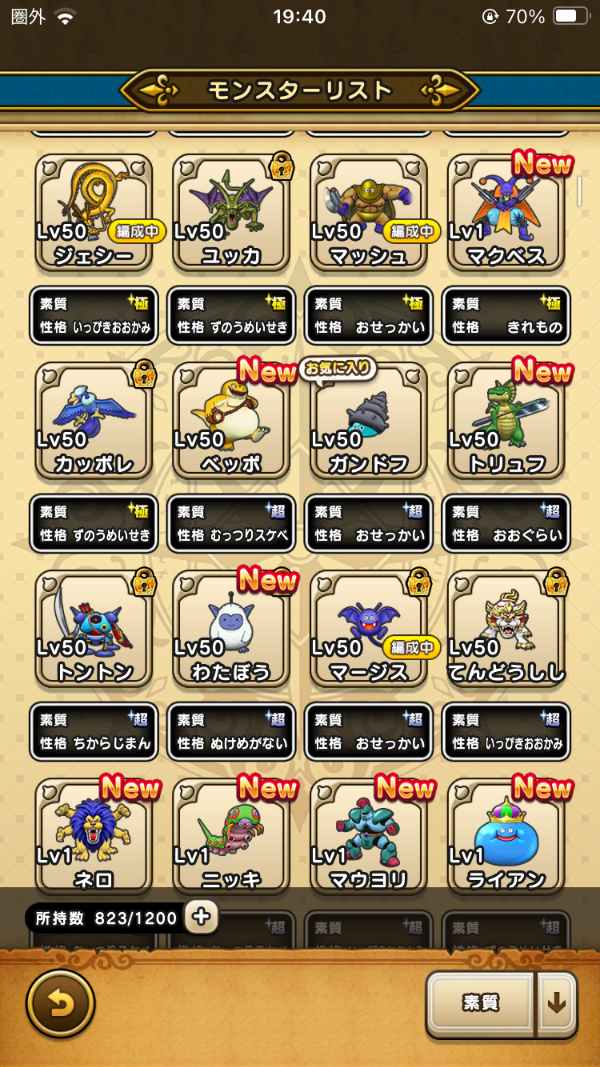This screenshot has height=1067, width=600.
Task: Select the わたぼう monster
Action: click(x=231, y=630)
